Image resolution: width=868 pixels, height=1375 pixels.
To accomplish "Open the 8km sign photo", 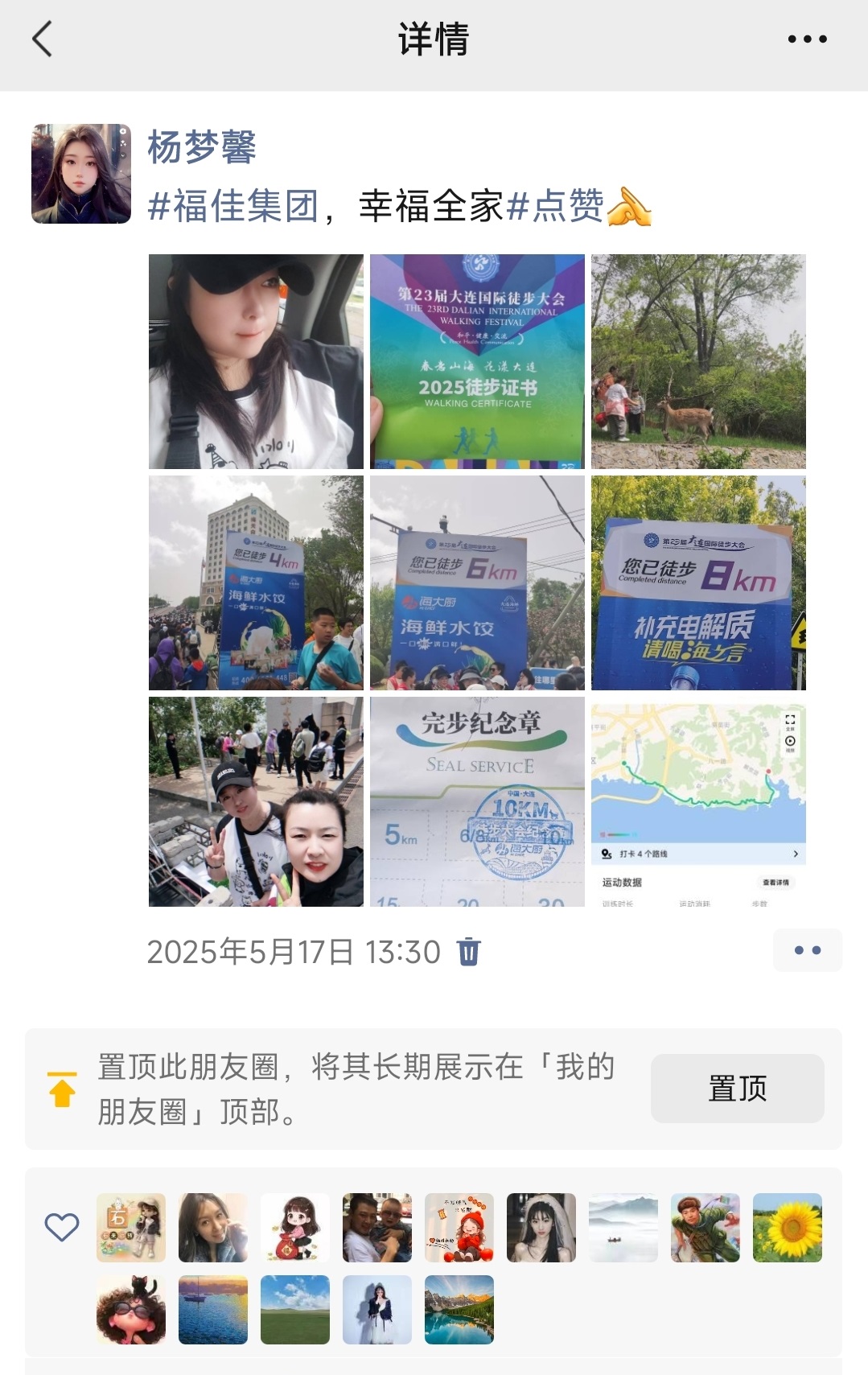I will pos(698,583).
